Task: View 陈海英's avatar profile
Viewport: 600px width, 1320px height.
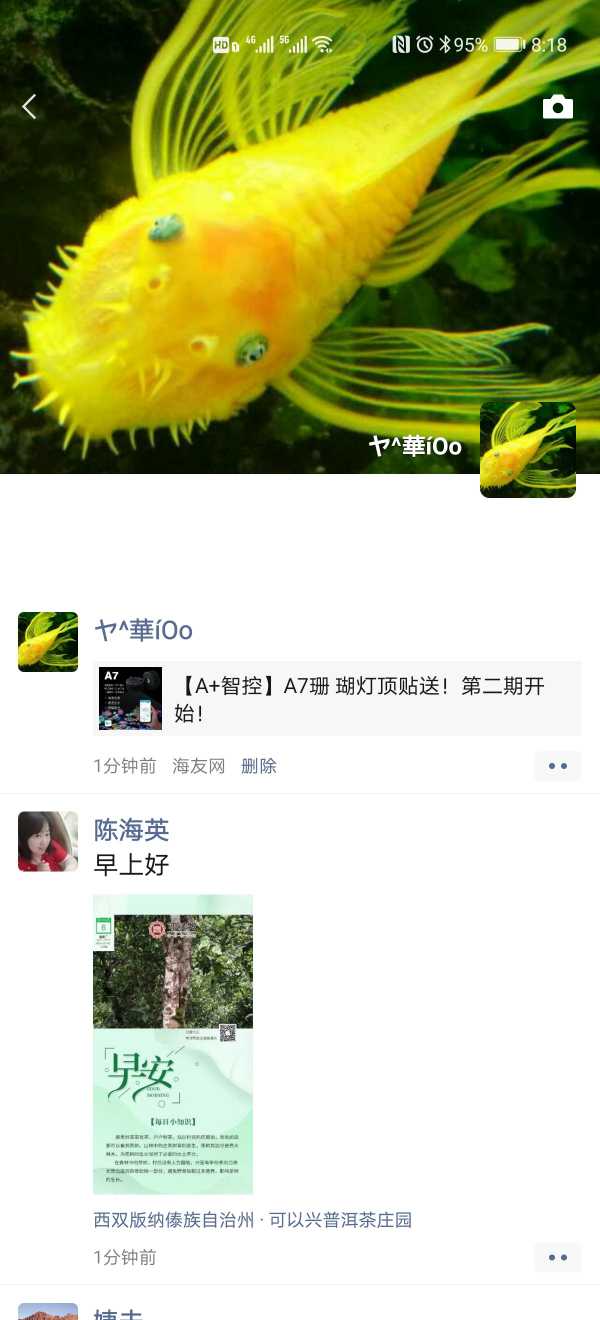Action: [x=48, y=841]
